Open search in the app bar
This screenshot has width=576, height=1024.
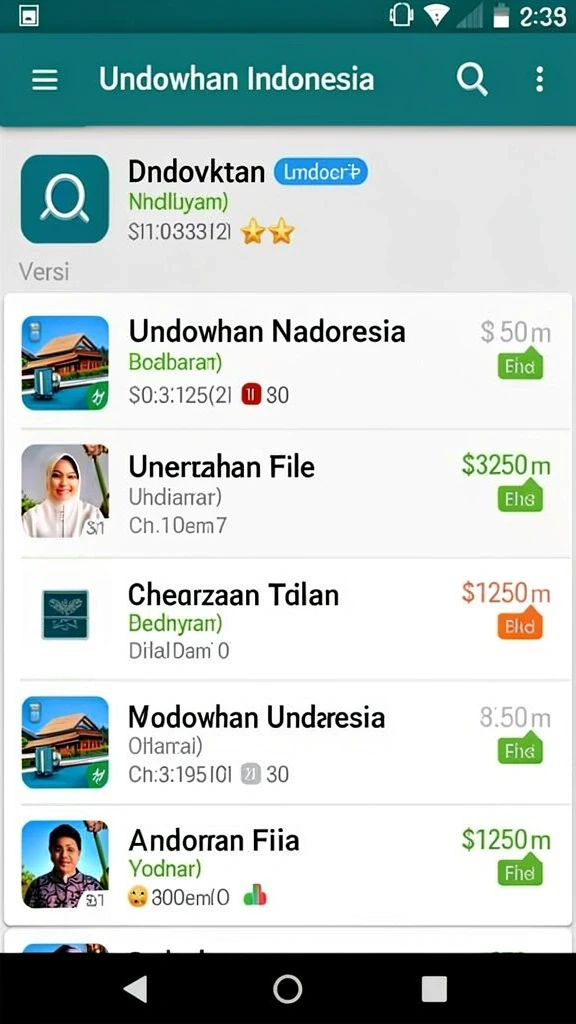[x=472, y=80]
